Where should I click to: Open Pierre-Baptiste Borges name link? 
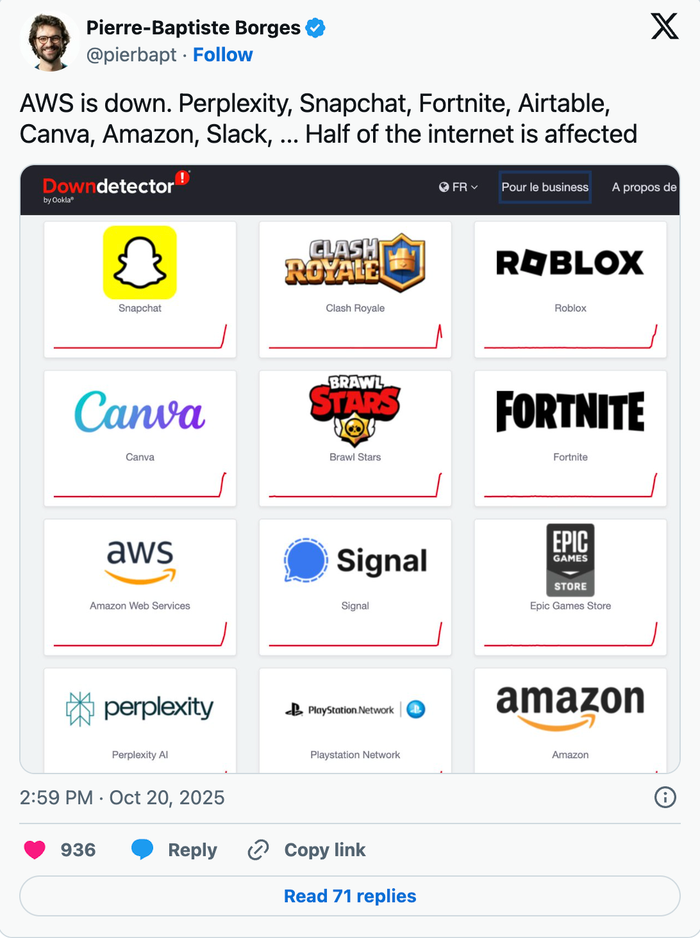193,28
